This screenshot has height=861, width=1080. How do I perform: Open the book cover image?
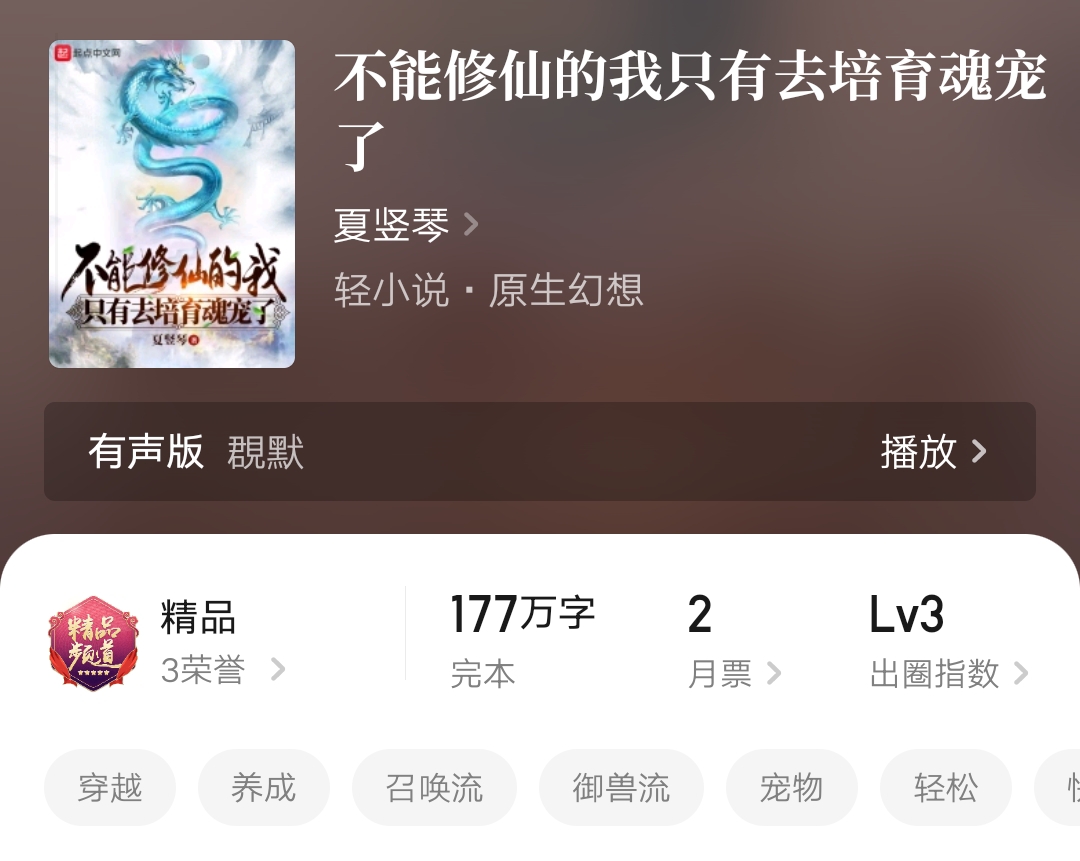[x=172, y=204]
